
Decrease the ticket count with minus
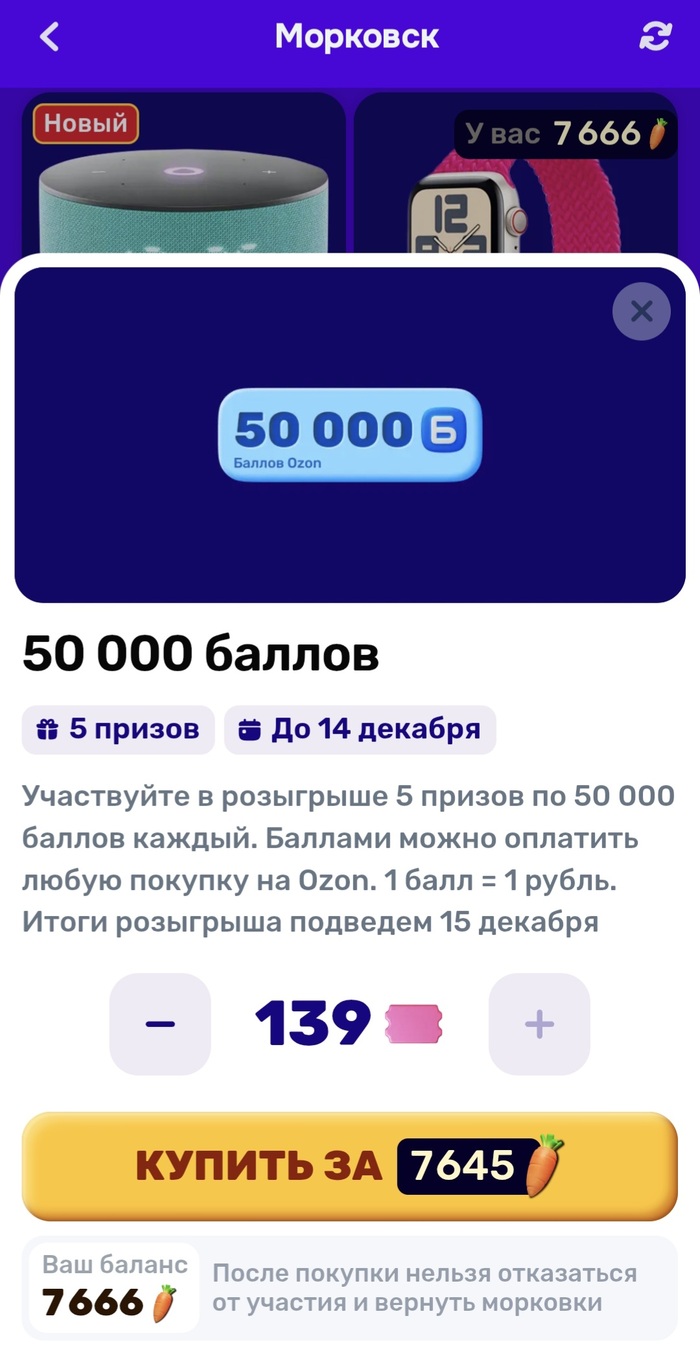(x=160, y=1024)
